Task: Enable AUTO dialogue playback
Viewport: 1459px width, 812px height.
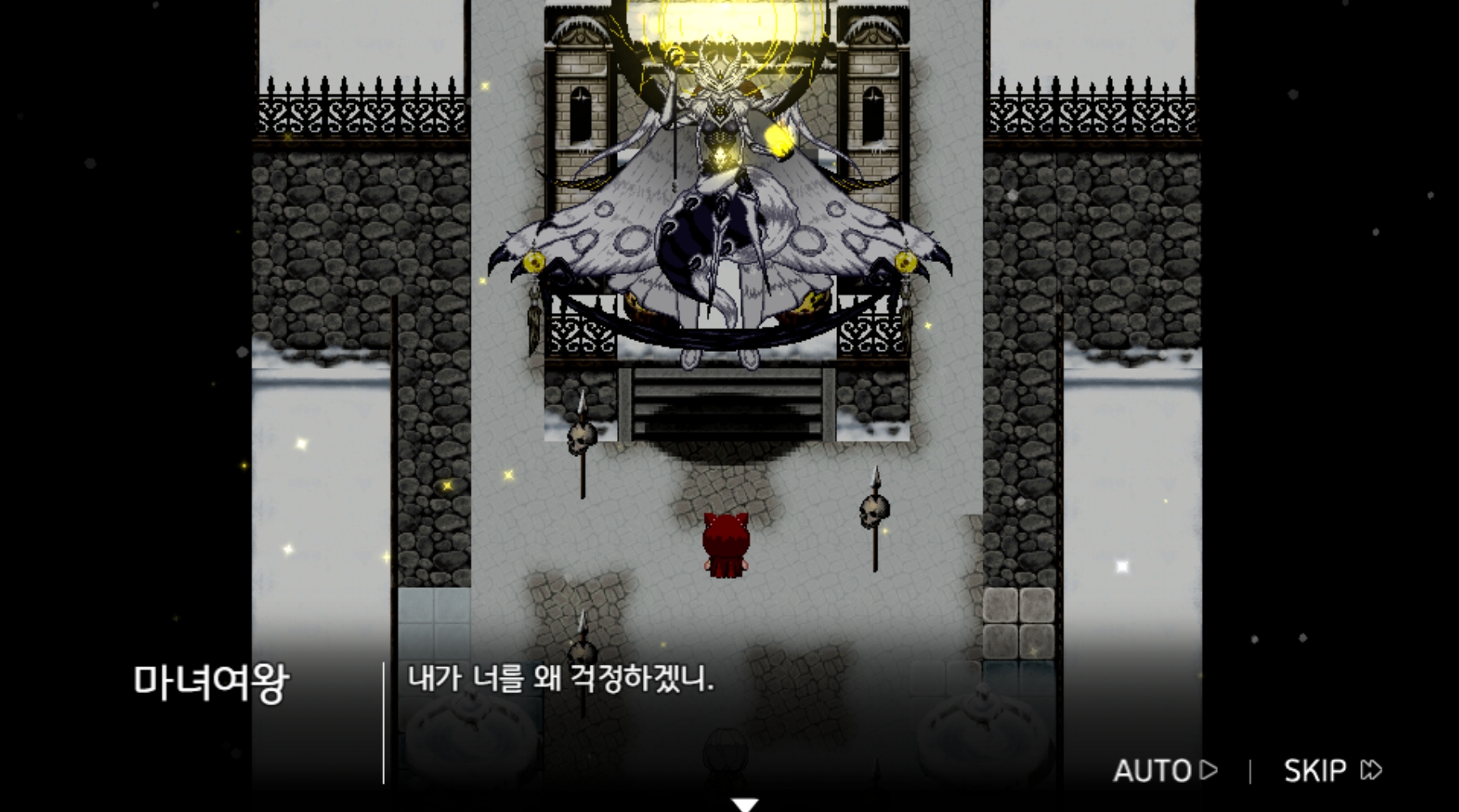Action: click(1165, 770)
